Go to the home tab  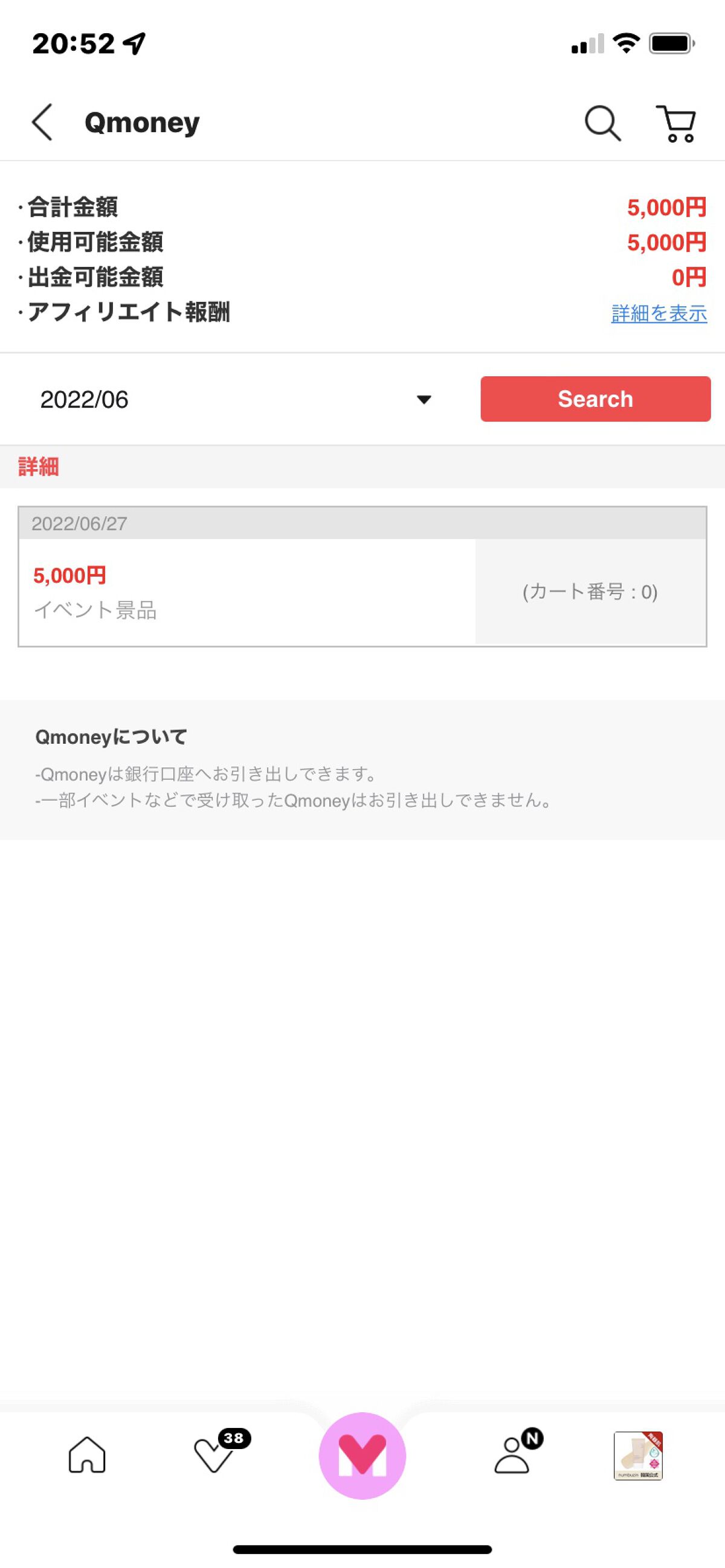point(87,1454)
